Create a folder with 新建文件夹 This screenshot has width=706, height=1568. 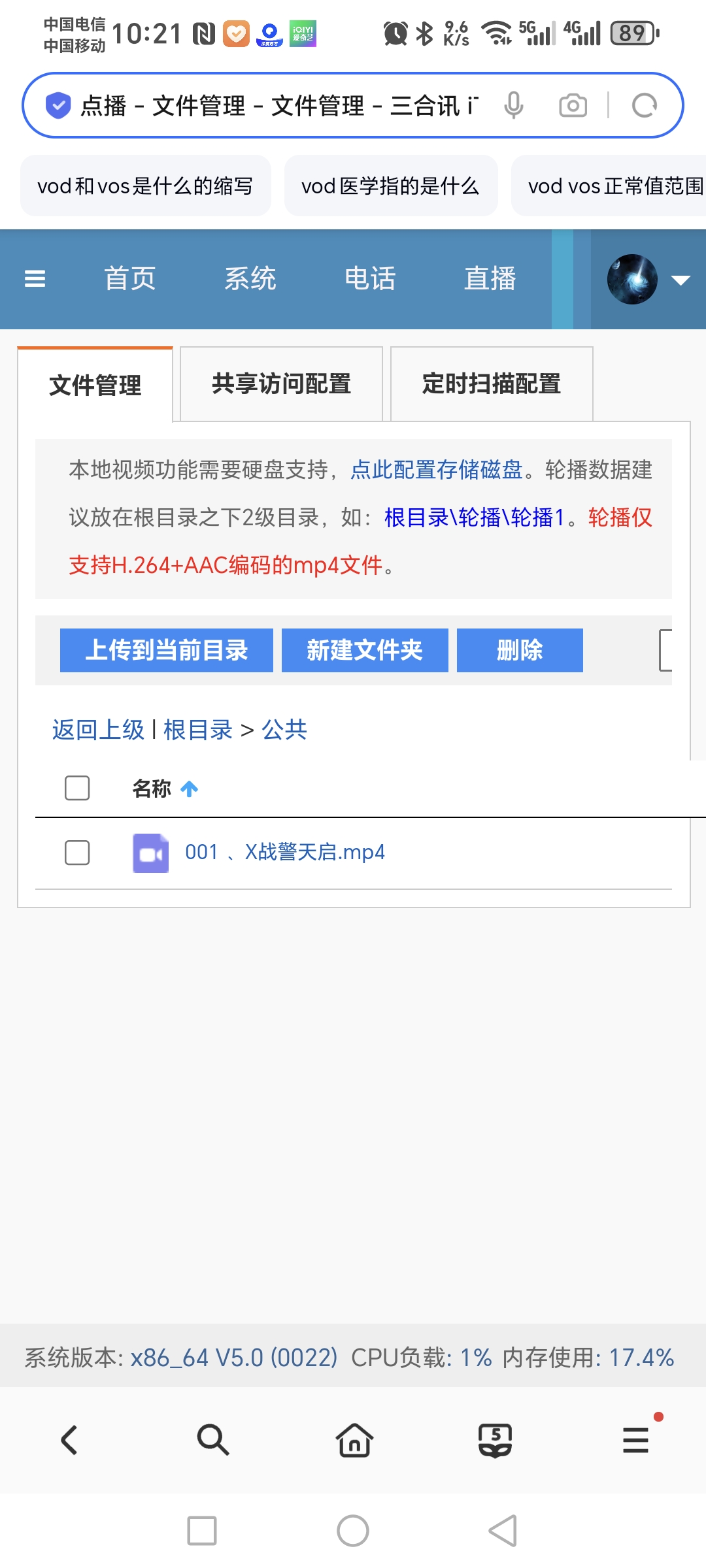pyautogui.click(x=365, y=650)
